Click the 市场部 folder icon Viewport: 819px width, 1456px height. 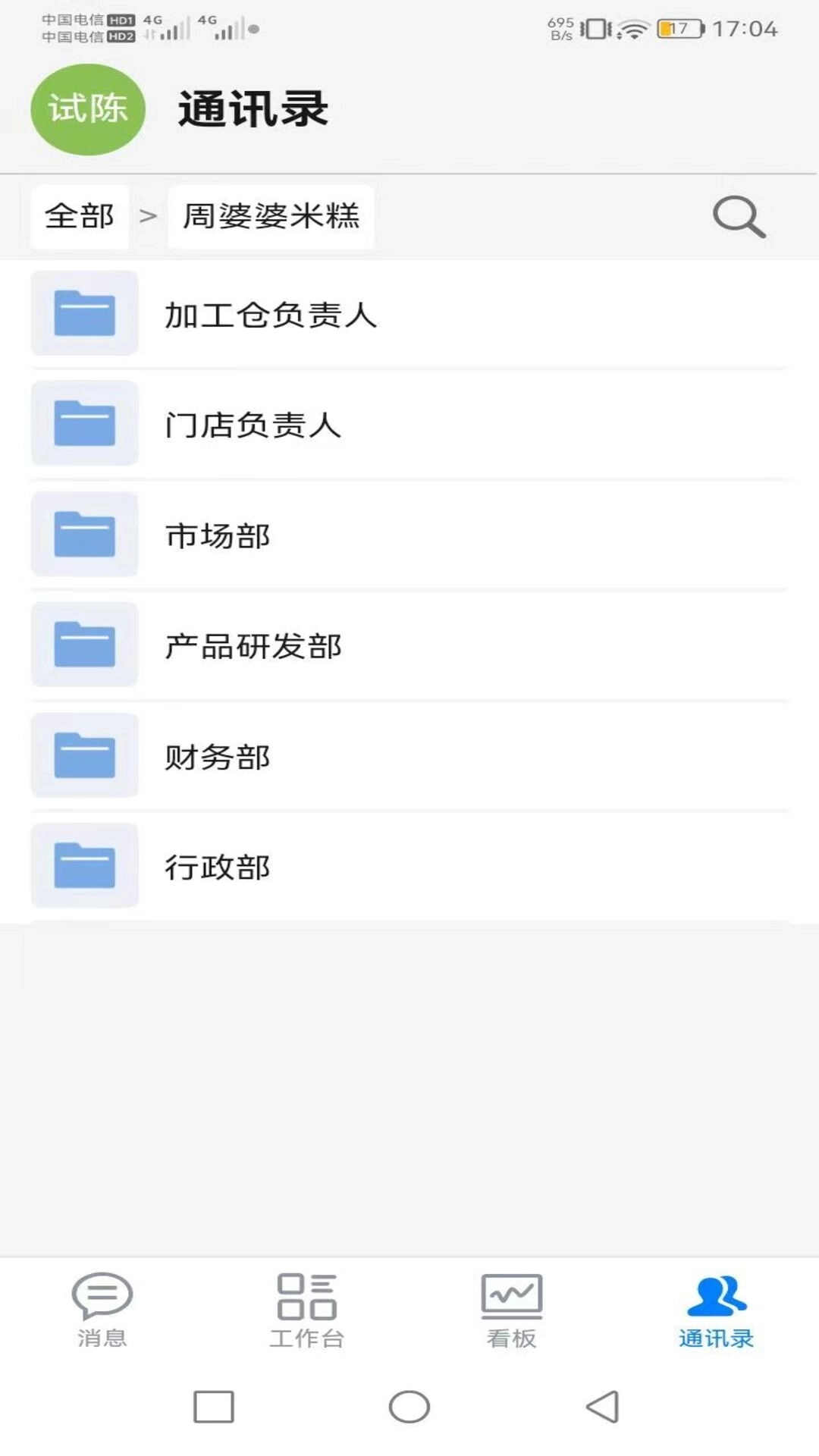click(x=83, y=535)
